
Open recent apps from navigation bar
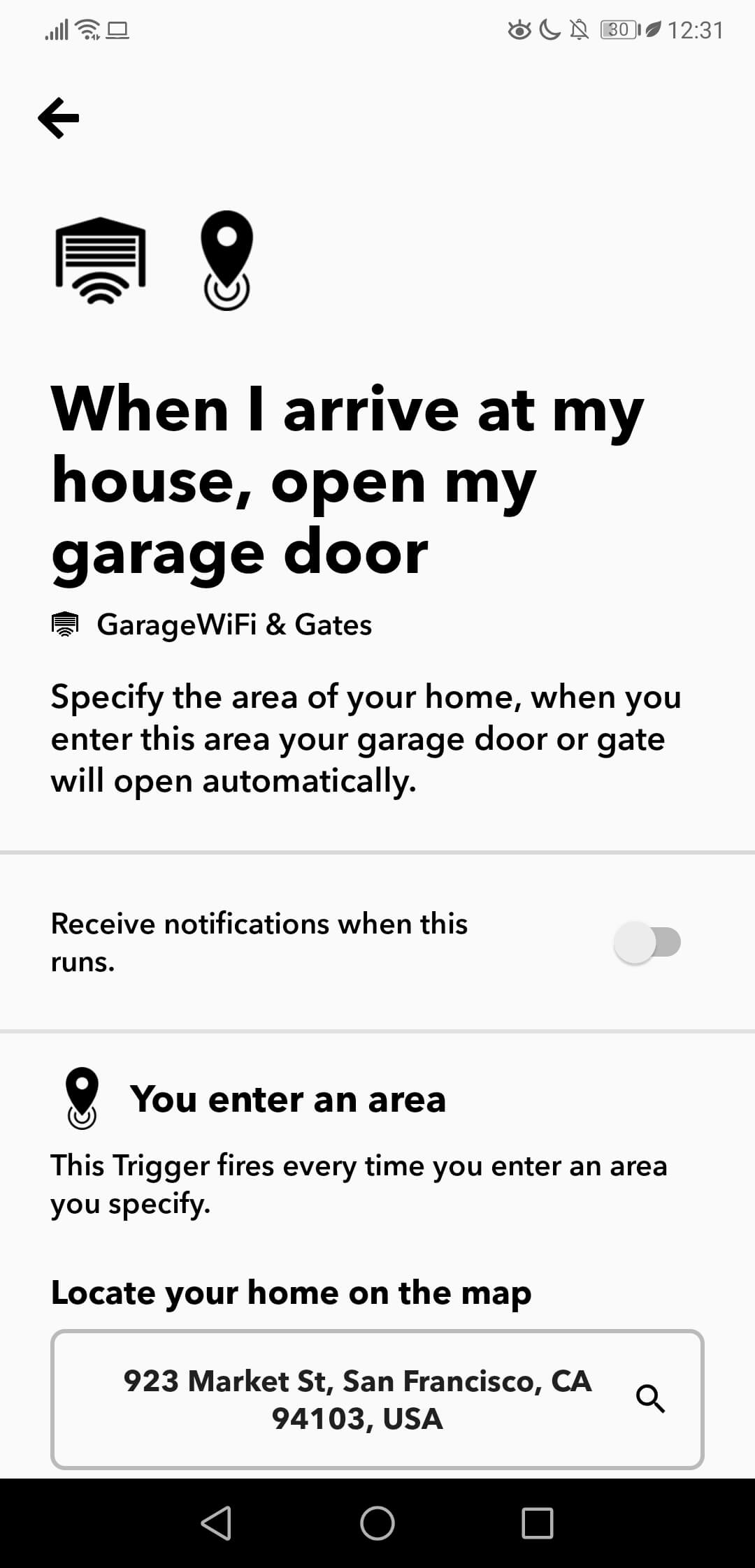(x=538, y=1523)
